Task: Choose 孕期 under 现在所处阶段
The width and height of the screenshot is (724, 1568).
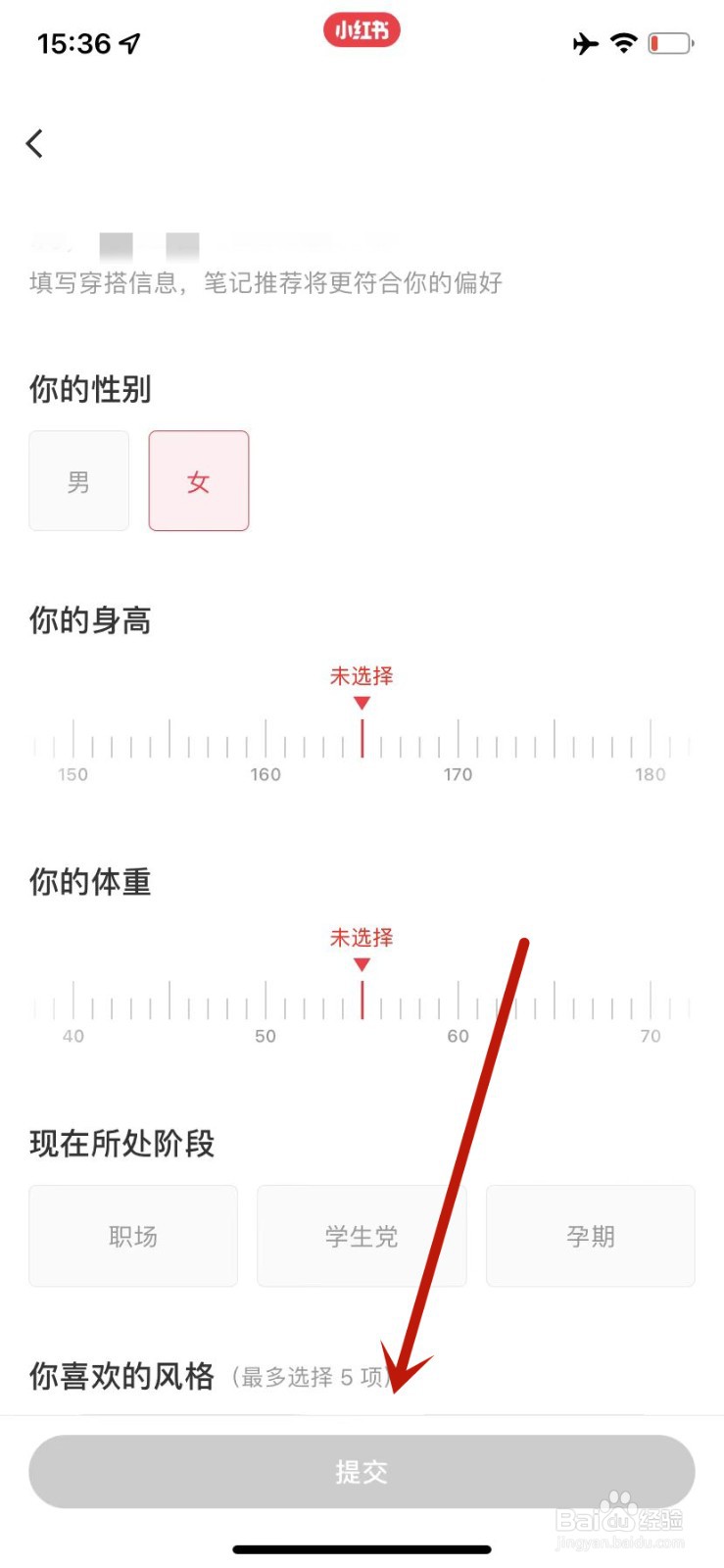Action: click(x=589, y=1235)
